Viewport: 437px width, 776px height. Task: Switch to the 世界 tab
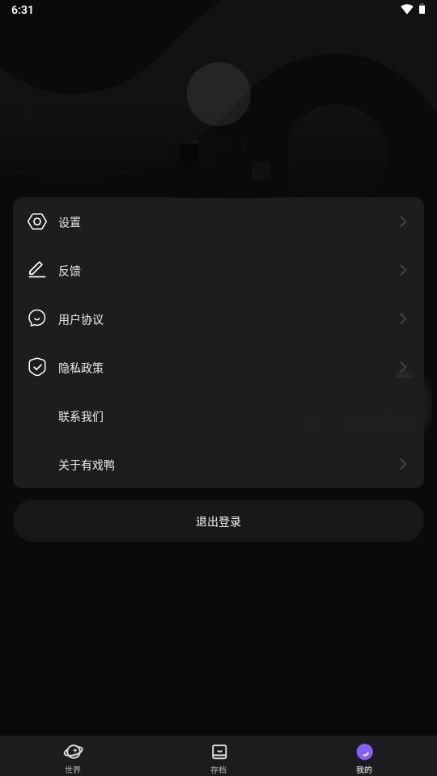pos(73,757)
